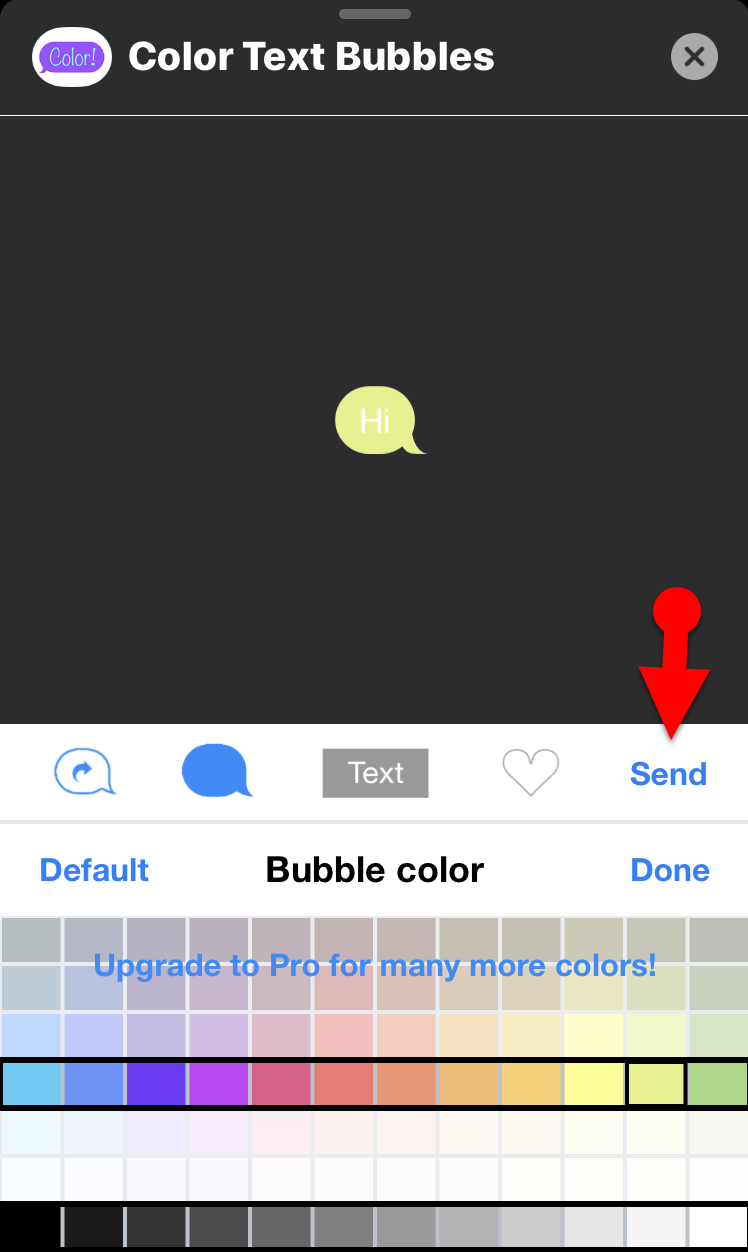Screen dimensions: 748x1252
Task: Choose the purple color swatch
Action: tap(218, 1084)
